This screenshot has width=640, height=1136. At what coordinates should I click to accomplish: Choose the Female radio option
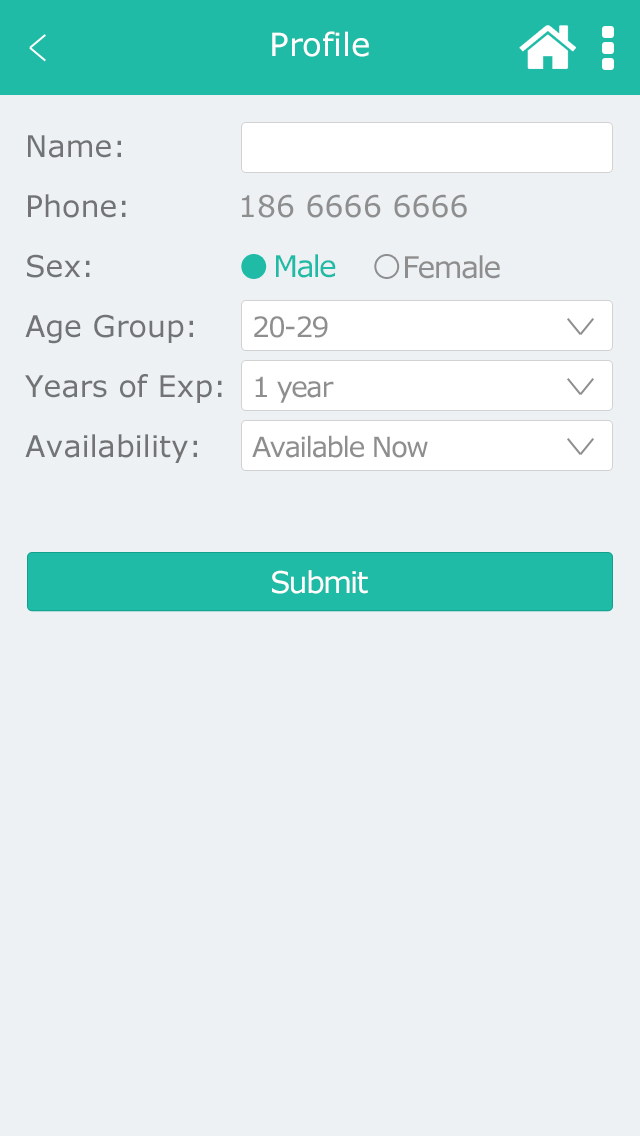pyautogui.click(x=387, y=267)
